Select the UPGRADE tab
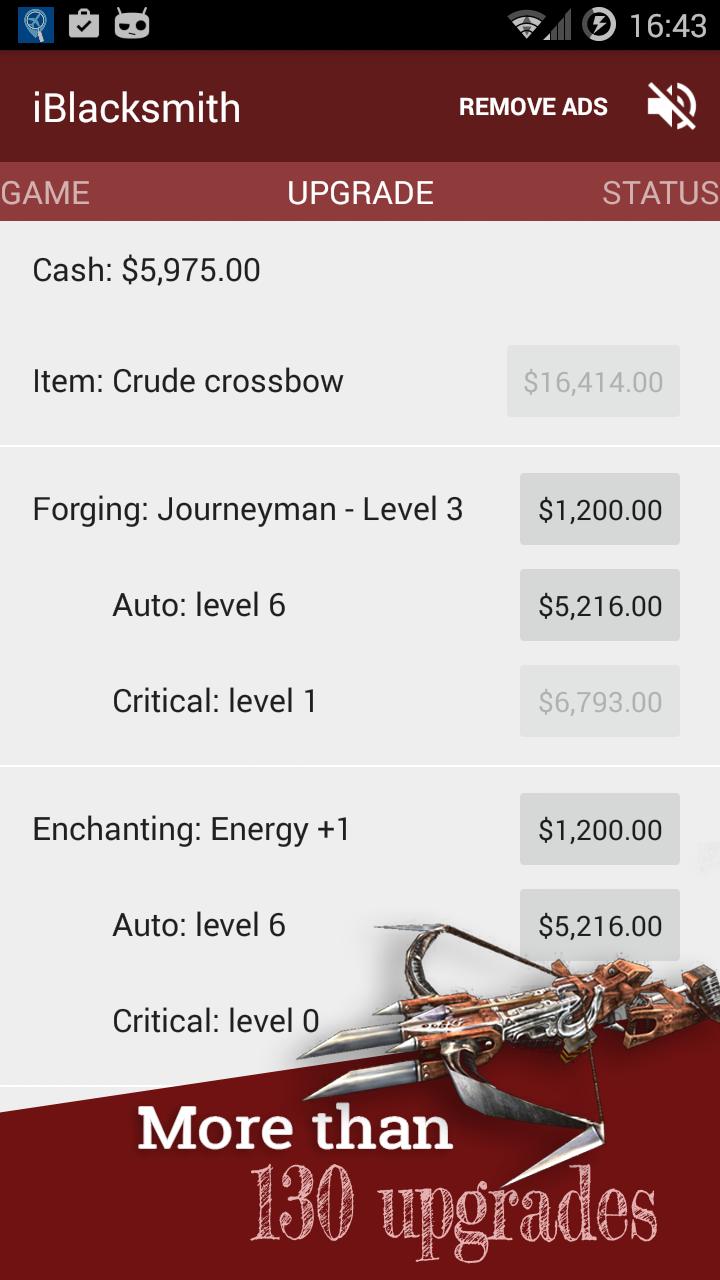Screen dimensions: 720x1280 tap(360, 192)
